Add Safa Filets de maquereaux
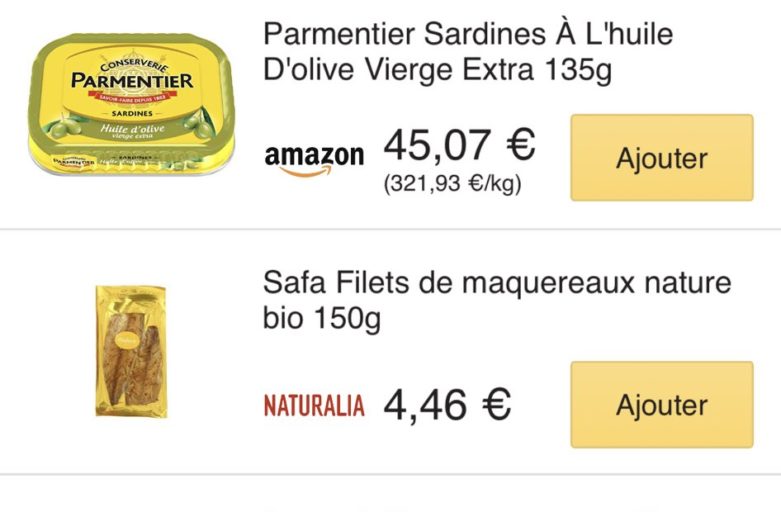Screen dimensions: 781x512 click(x=661, y=405)
